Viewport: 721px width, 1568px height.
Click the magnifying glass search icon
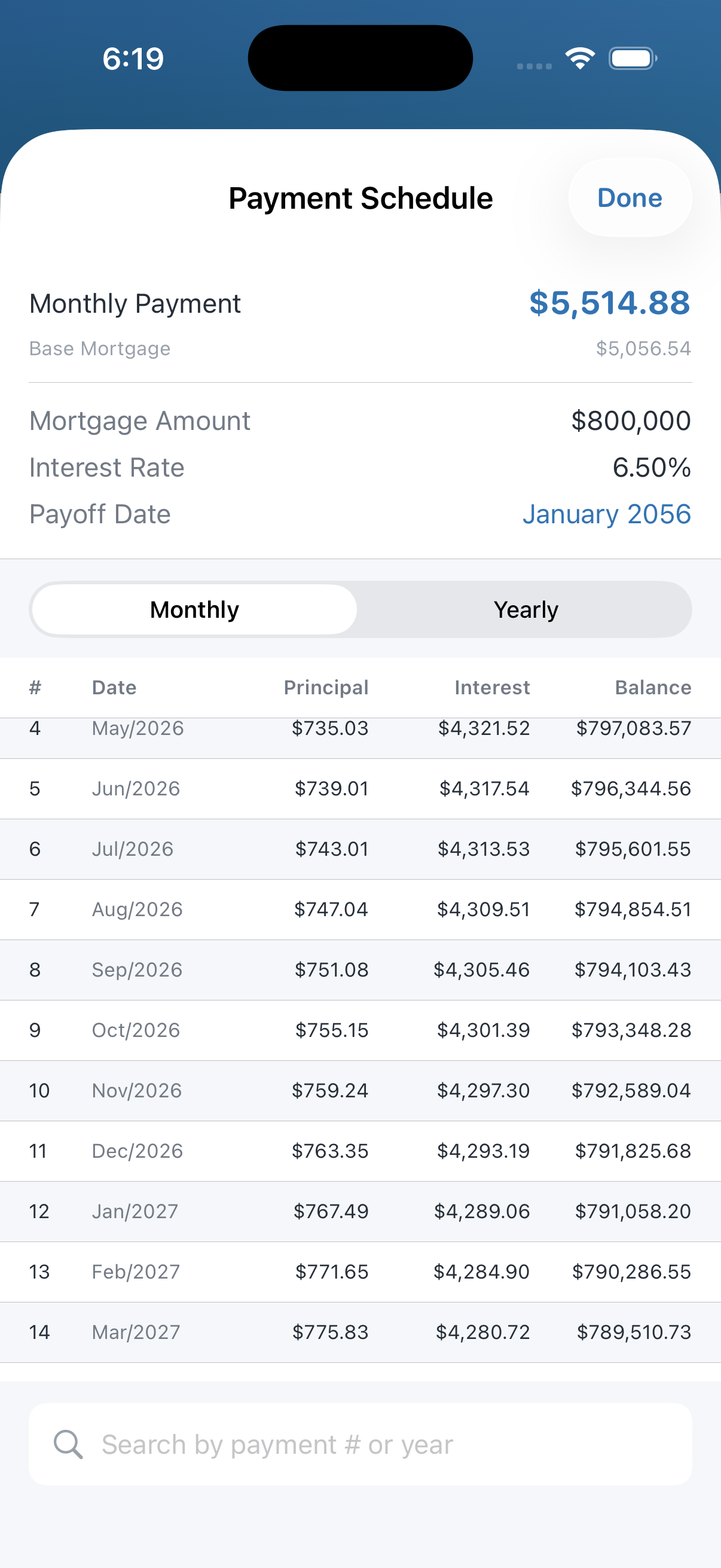point(69,1444)
